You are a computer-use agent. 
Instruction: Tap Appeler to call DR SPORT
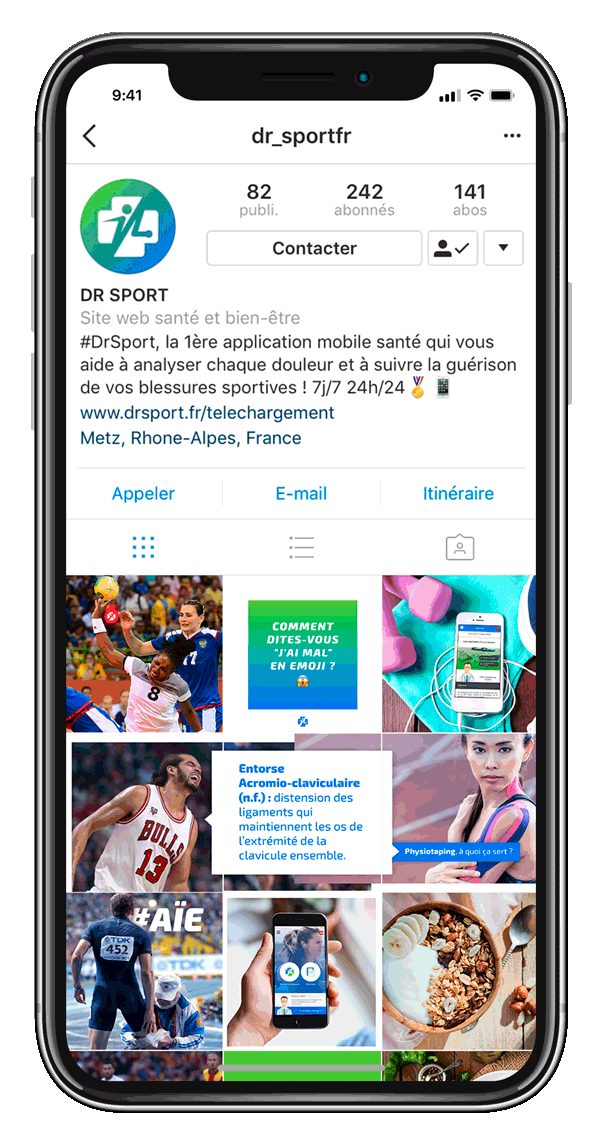coord(143,493)
